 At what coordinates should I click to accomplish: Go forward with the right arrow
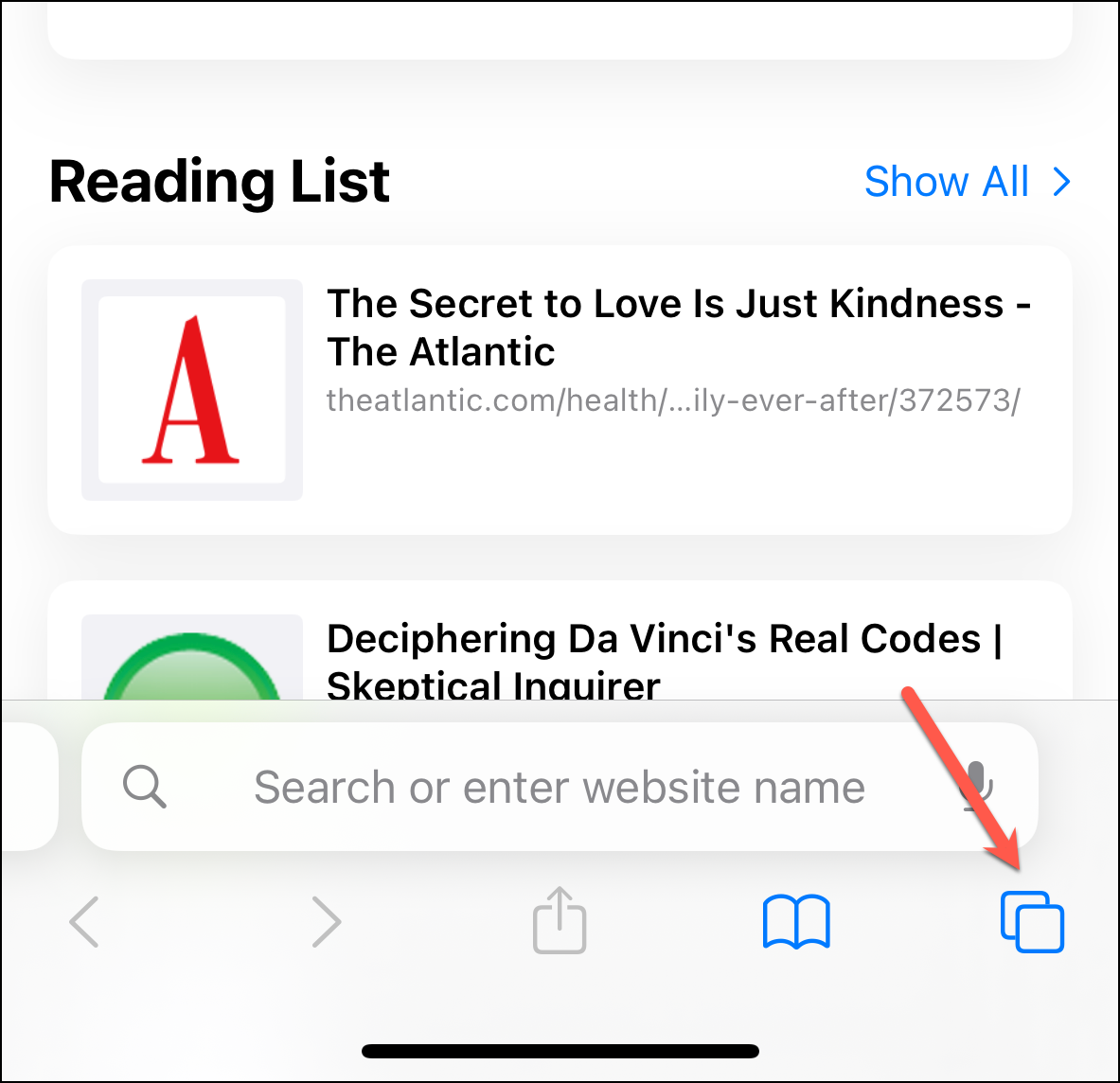(x=326, y=921)
